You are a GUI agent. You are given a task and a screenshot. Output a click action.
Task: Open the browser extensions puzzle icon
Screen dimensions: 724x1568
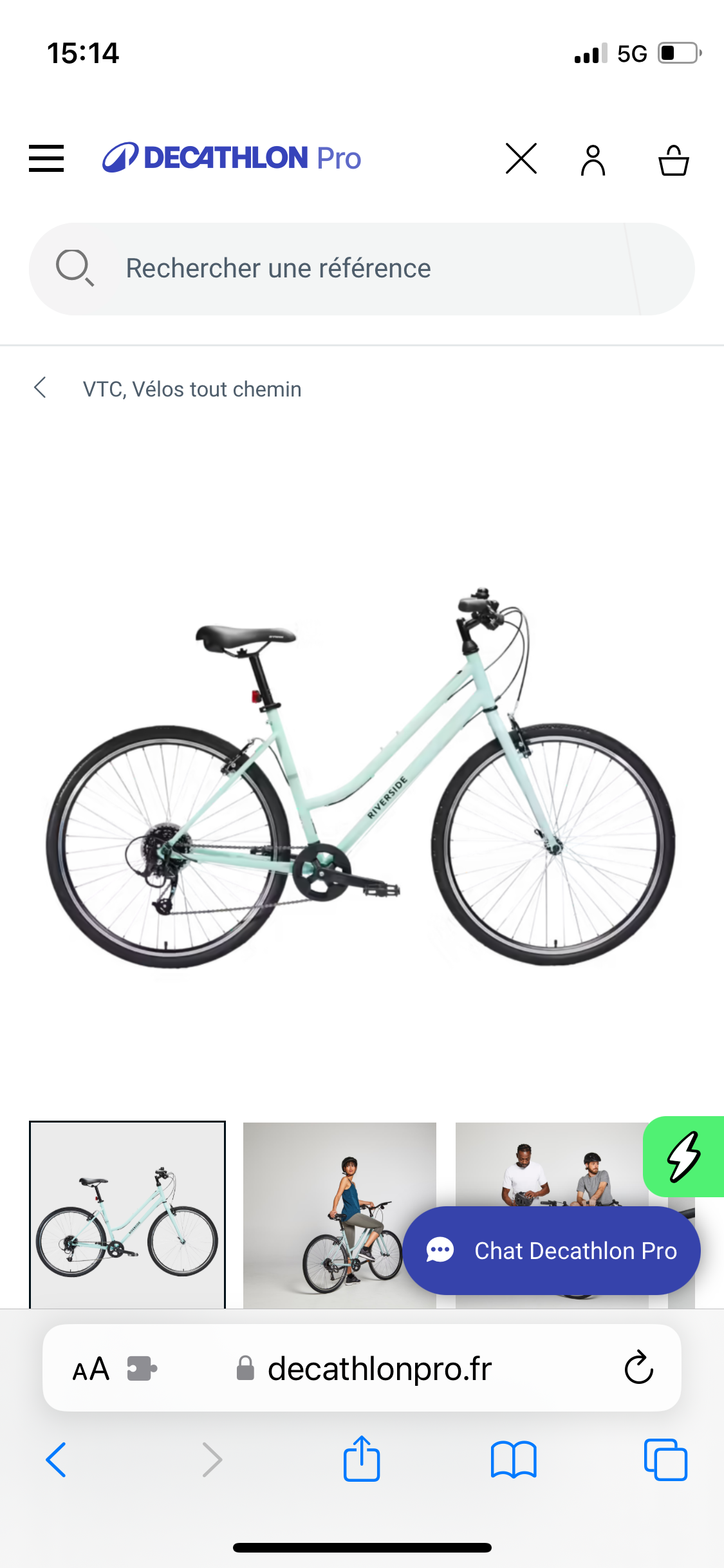click(x=142, y=1369)
